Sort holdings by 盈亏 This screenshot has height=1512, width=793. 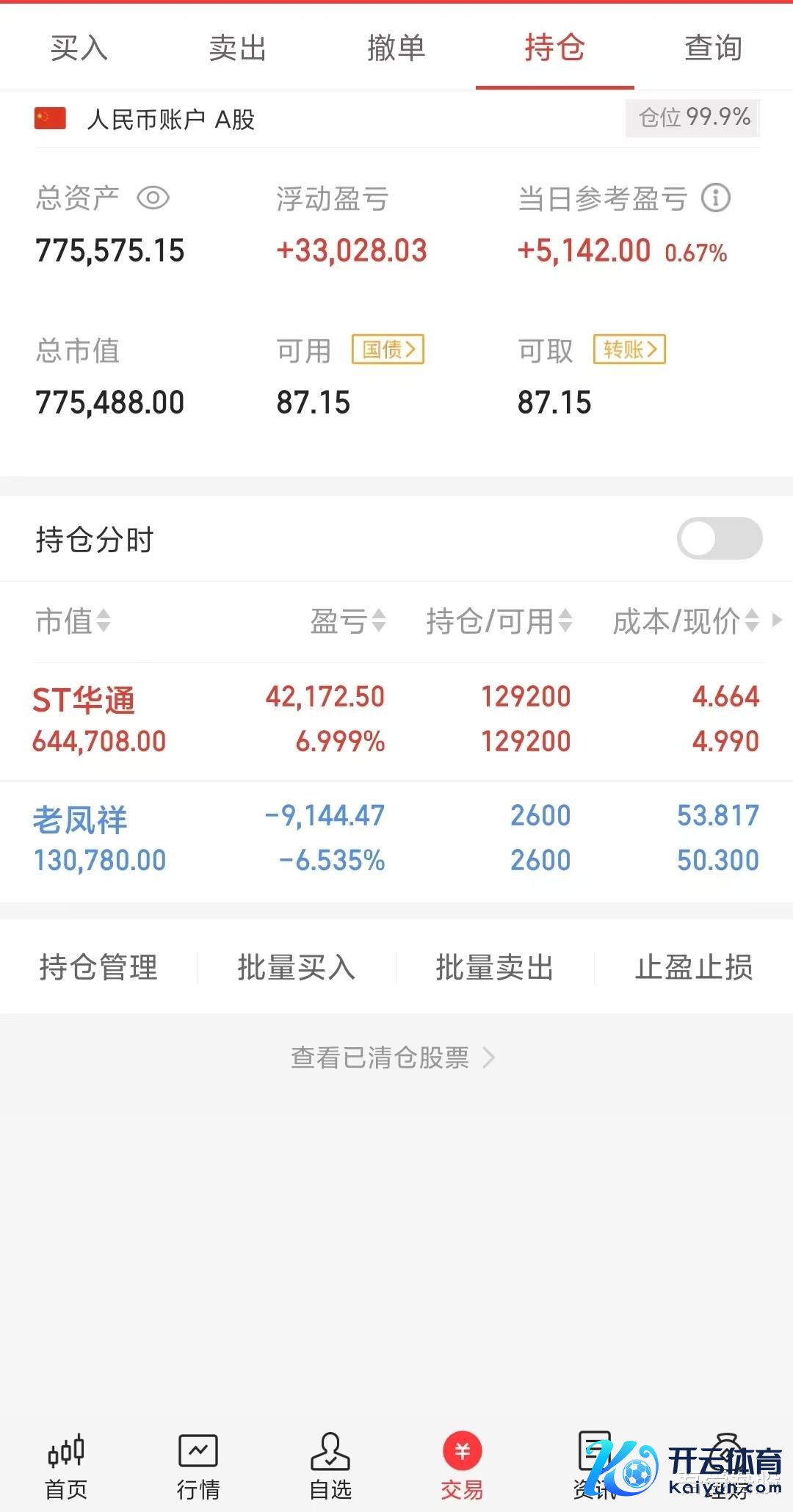coord(347,621)
